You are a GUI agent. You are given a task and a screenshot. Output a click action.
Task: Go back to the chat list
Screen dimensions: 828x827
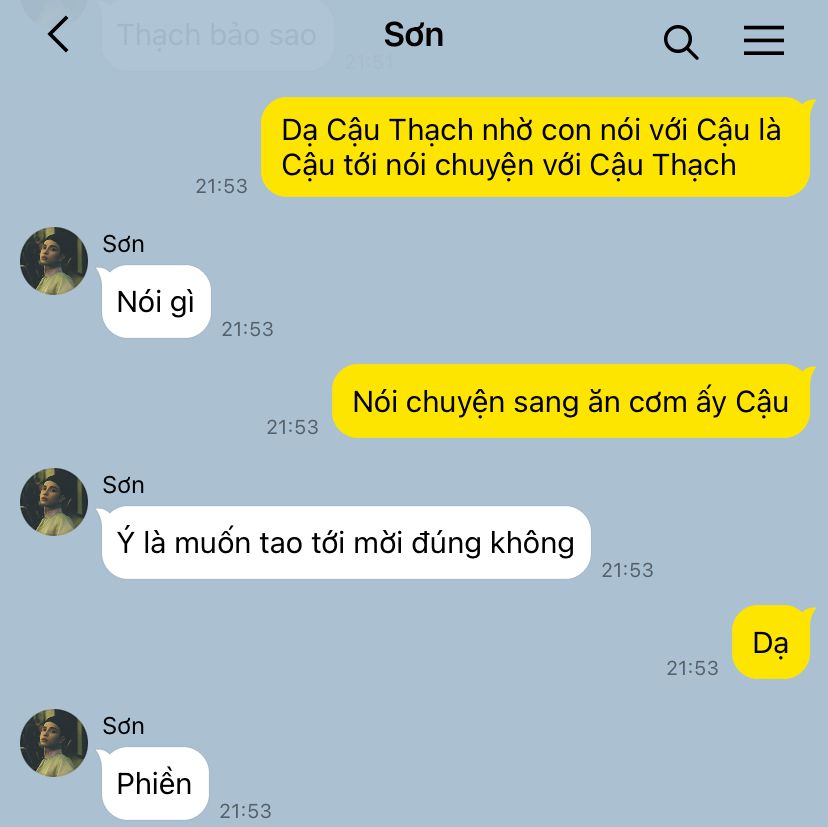click(x=59, y=35)
